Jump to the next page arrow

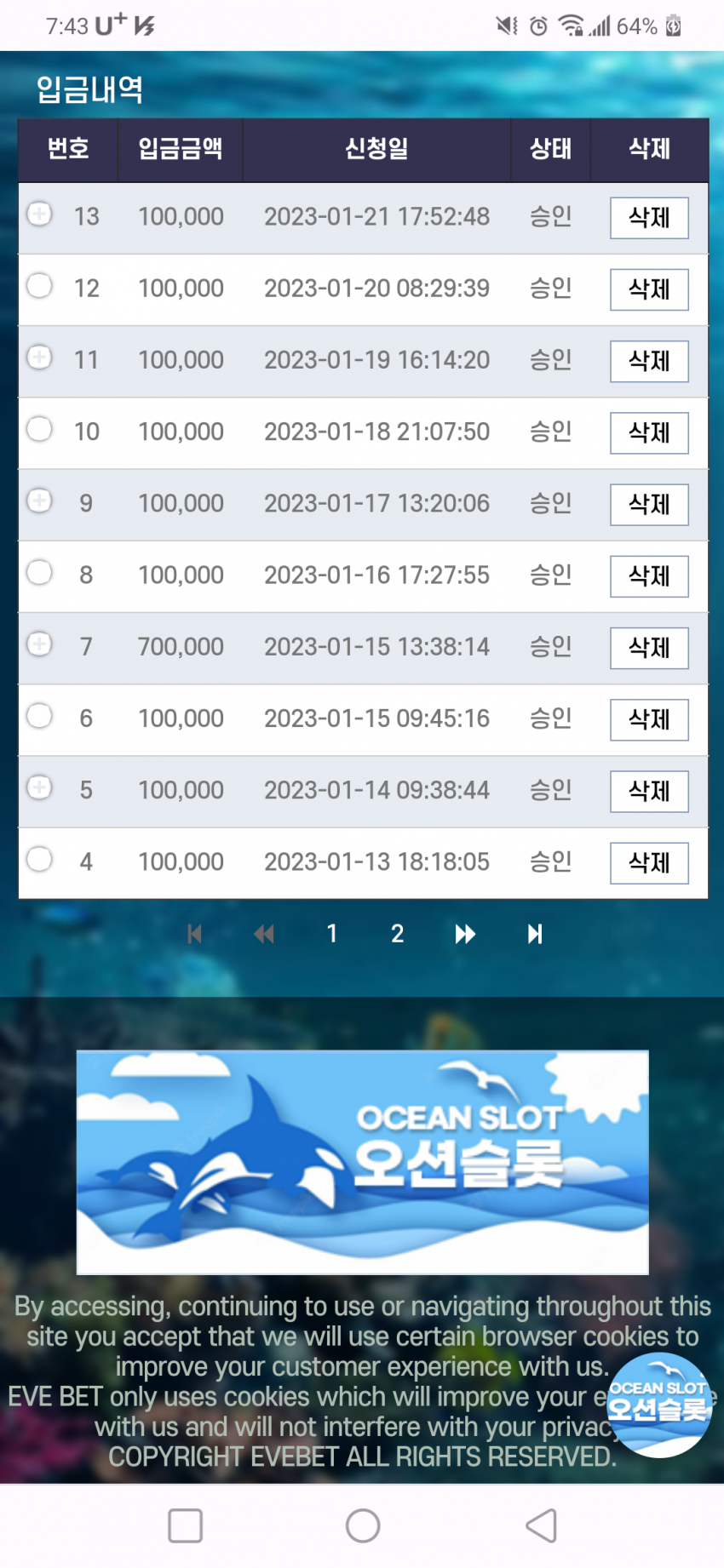point(464,934)
